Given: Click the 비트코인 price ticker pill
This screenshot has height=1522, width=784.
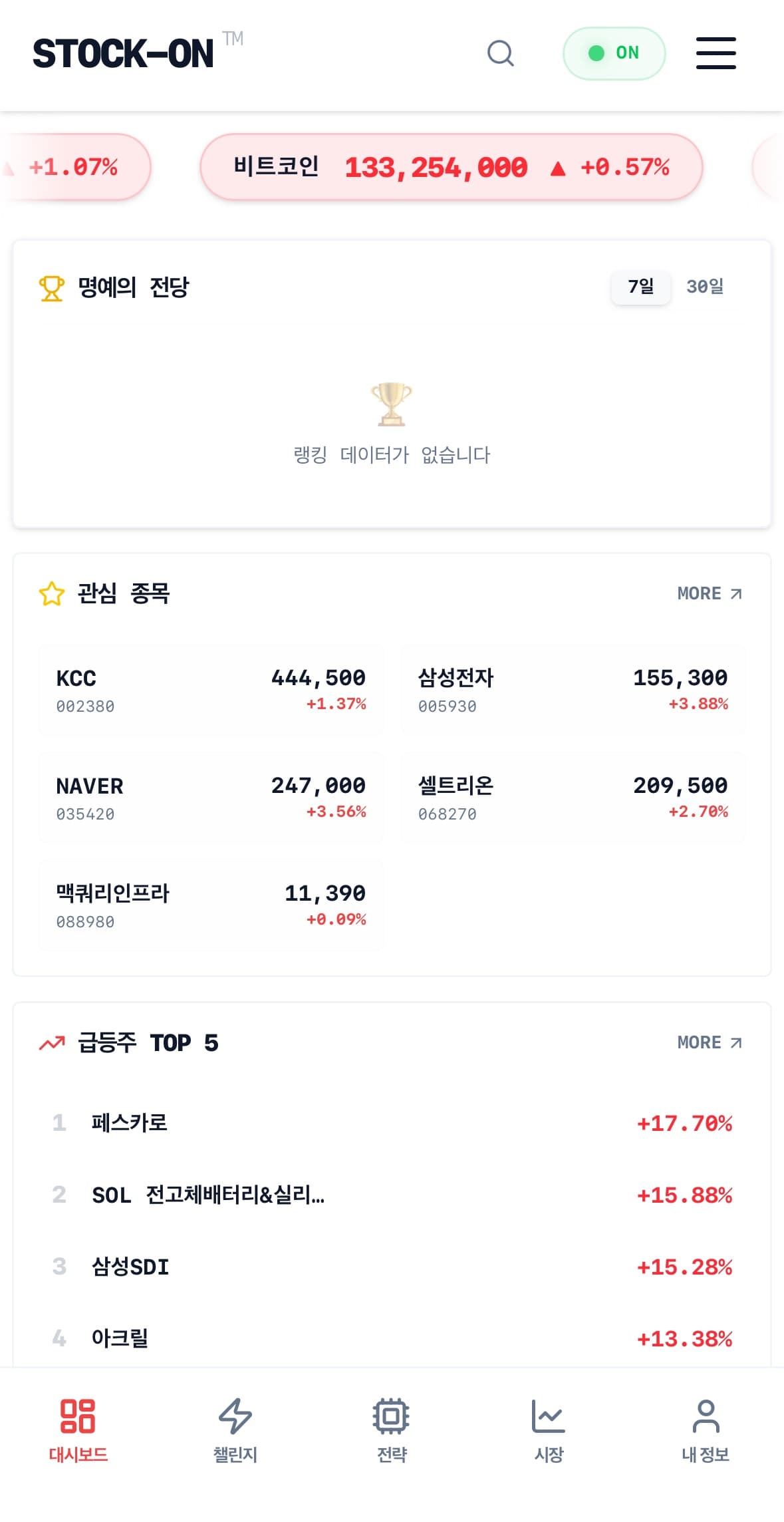Looking at the screenshot, I should (x=452, y=167).
